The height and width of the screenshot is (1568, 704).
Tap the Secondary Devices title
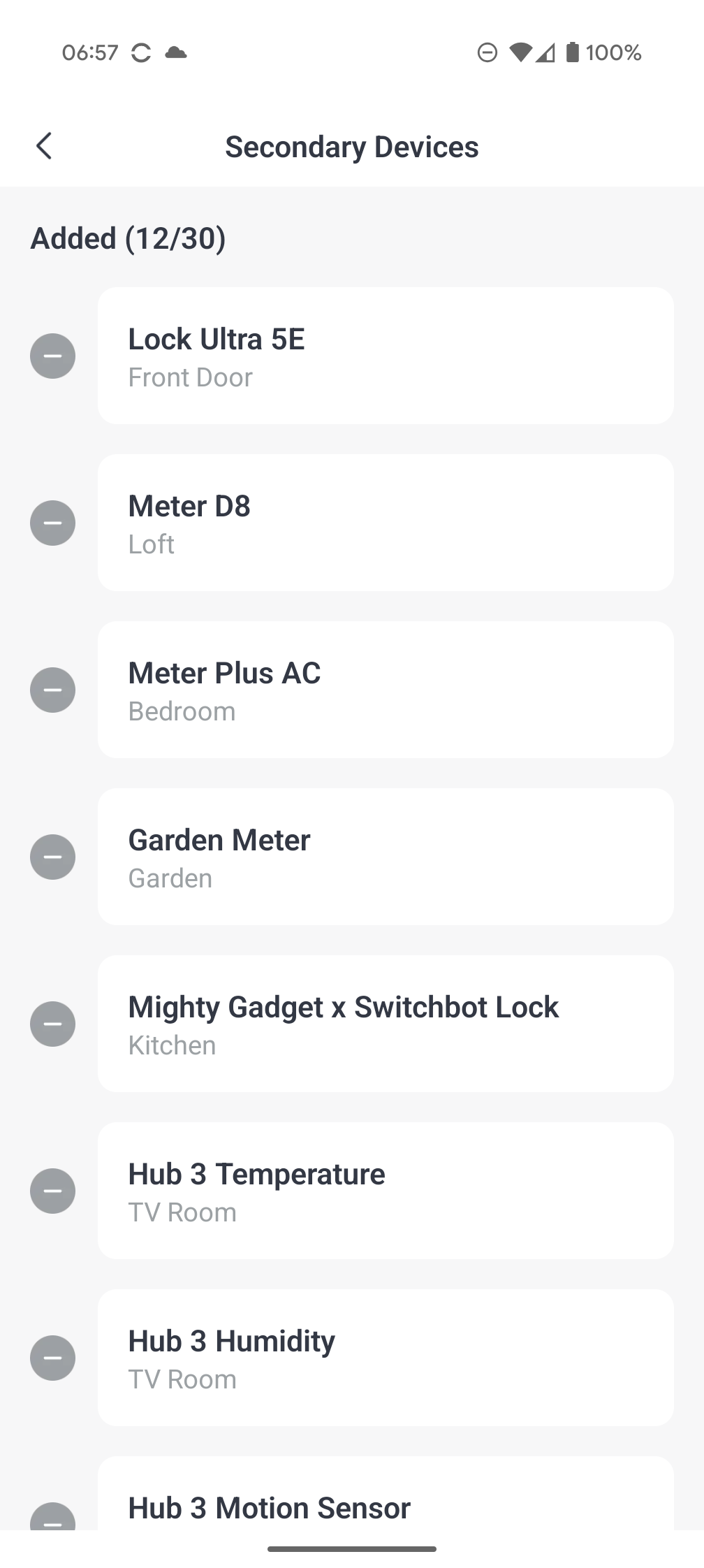tap(351, 147)
